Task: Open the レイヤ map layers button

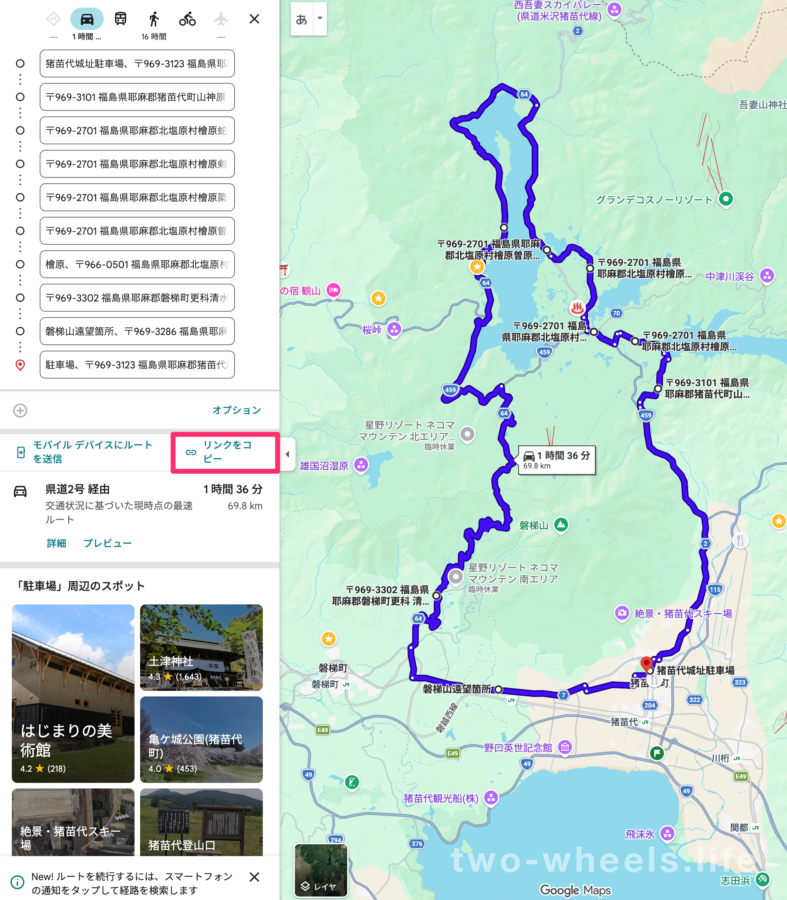Action: [x=321, y=870]
